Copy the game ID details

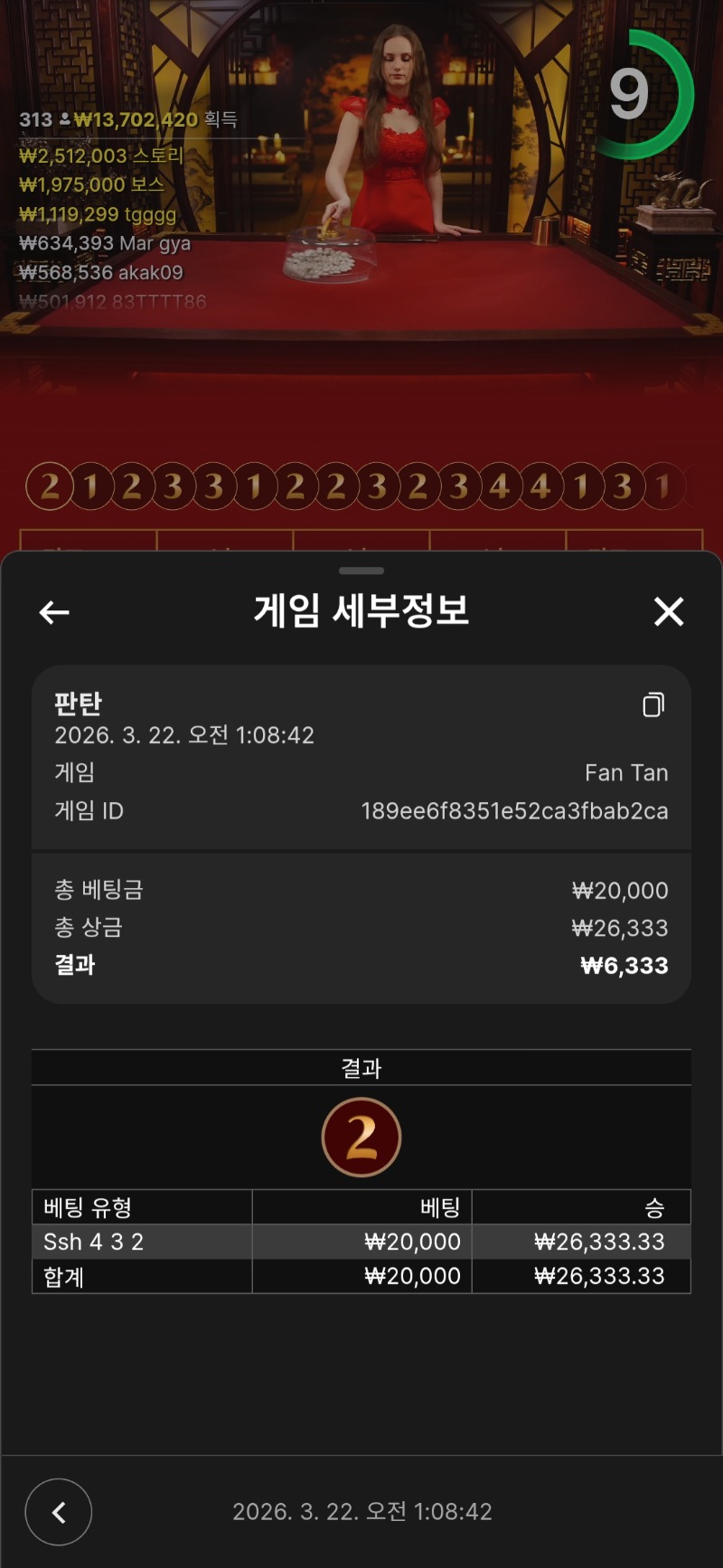[x=653, y=704]
